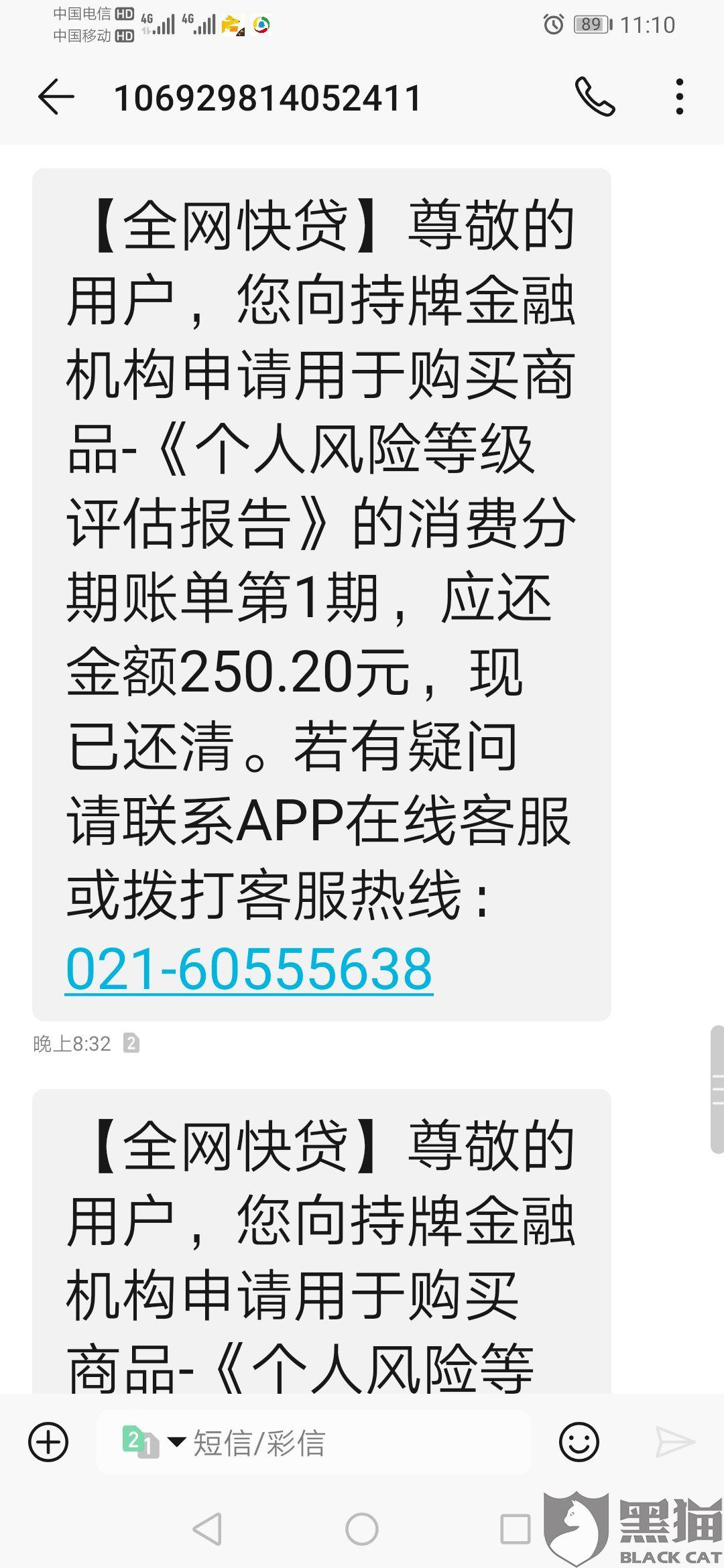Screen dimensions: 724x1568
Task: Open the emoji picker
Action: [579, 1442]
